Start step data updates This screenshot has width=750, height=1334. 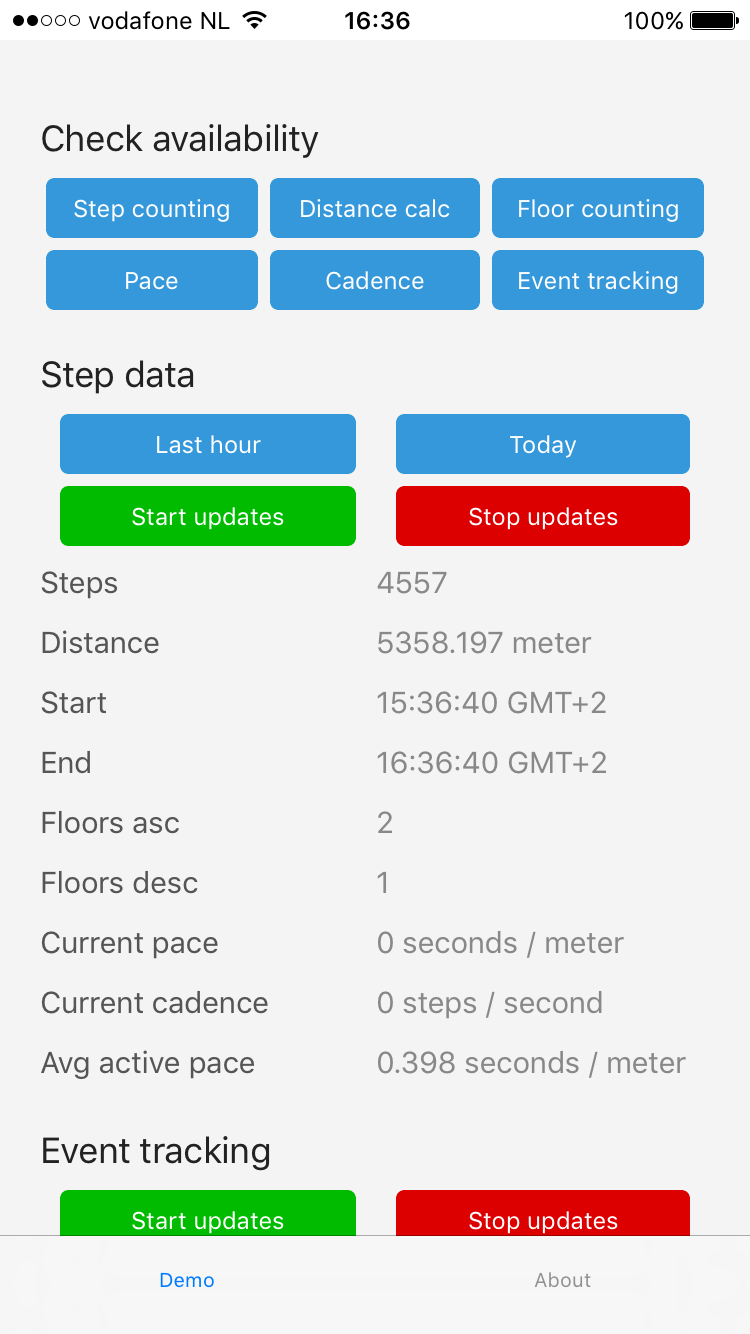207,516
